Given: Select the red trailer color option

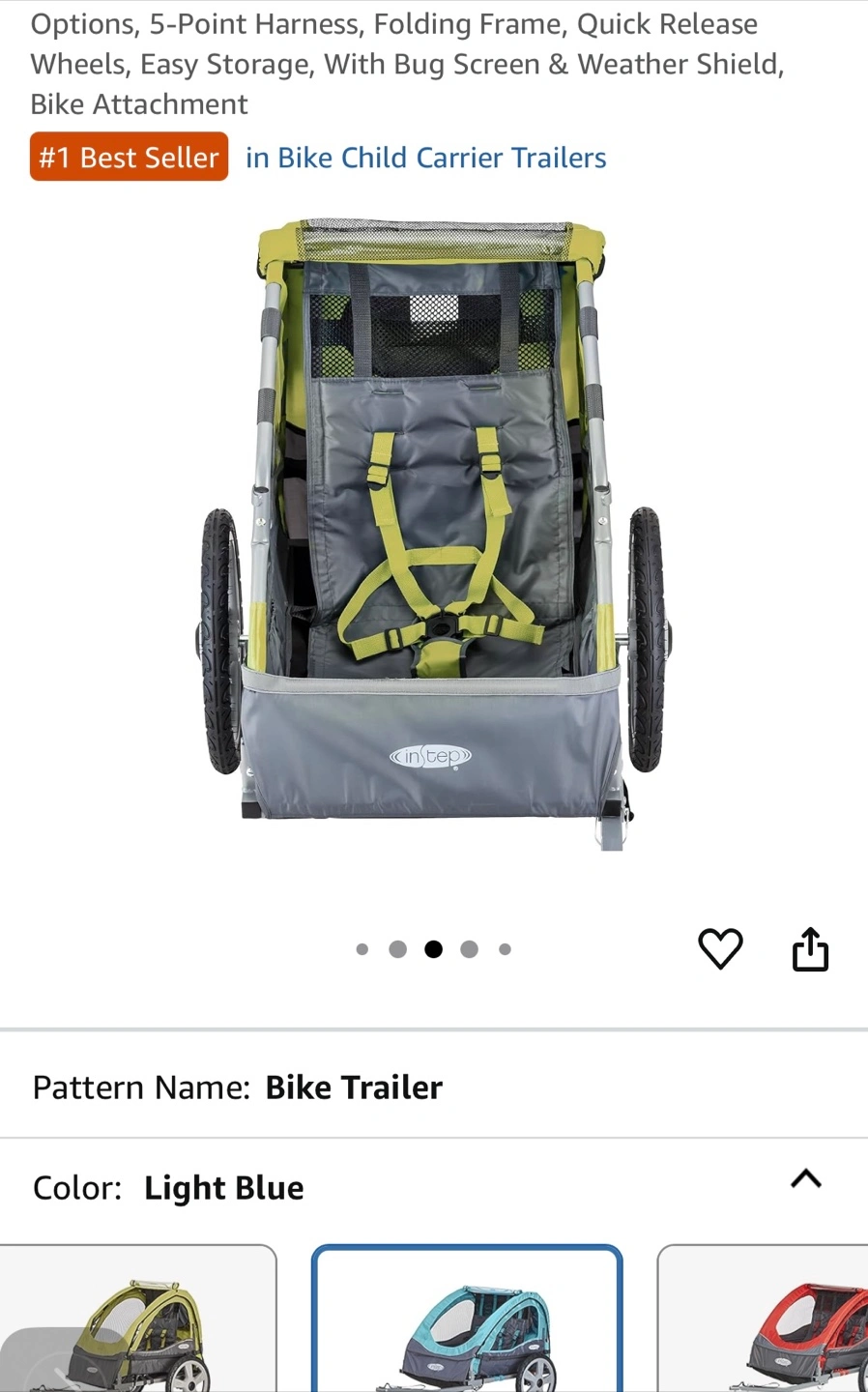Looking at the screenshot, I should coord(763,1319).
